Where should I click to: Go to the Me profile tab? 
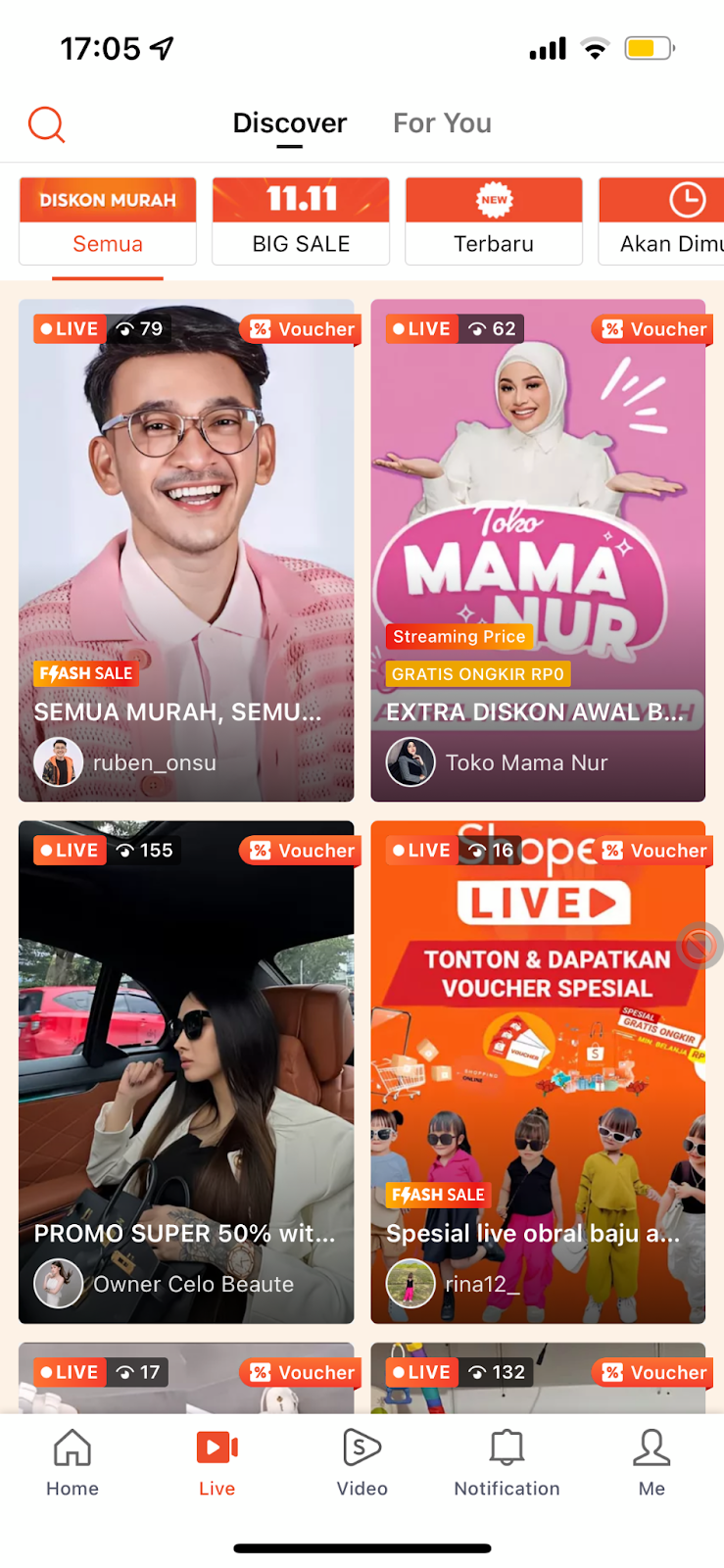pyautogui.click(x=652, y=1462)
